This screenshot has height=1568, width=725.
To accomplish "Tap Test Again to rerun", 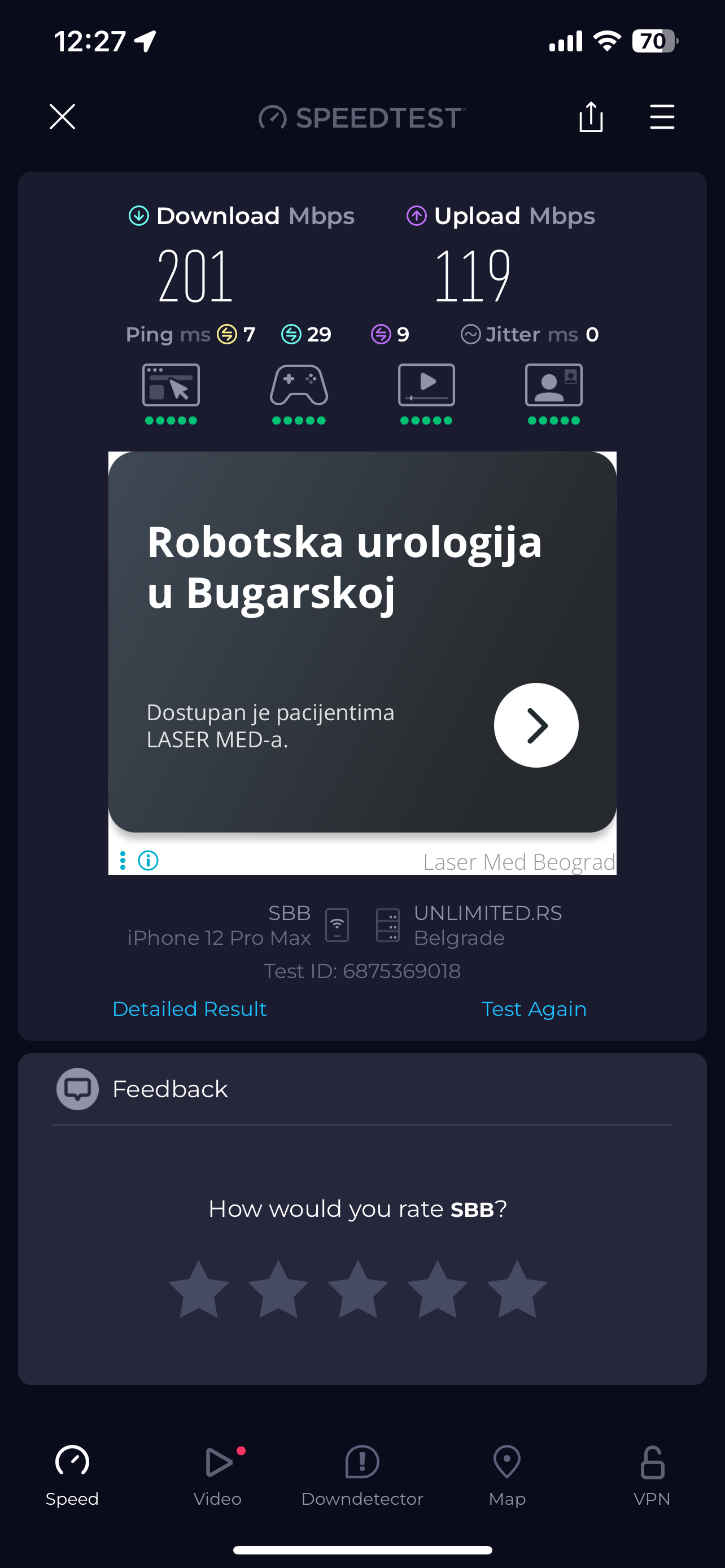I will point(533,1009).
